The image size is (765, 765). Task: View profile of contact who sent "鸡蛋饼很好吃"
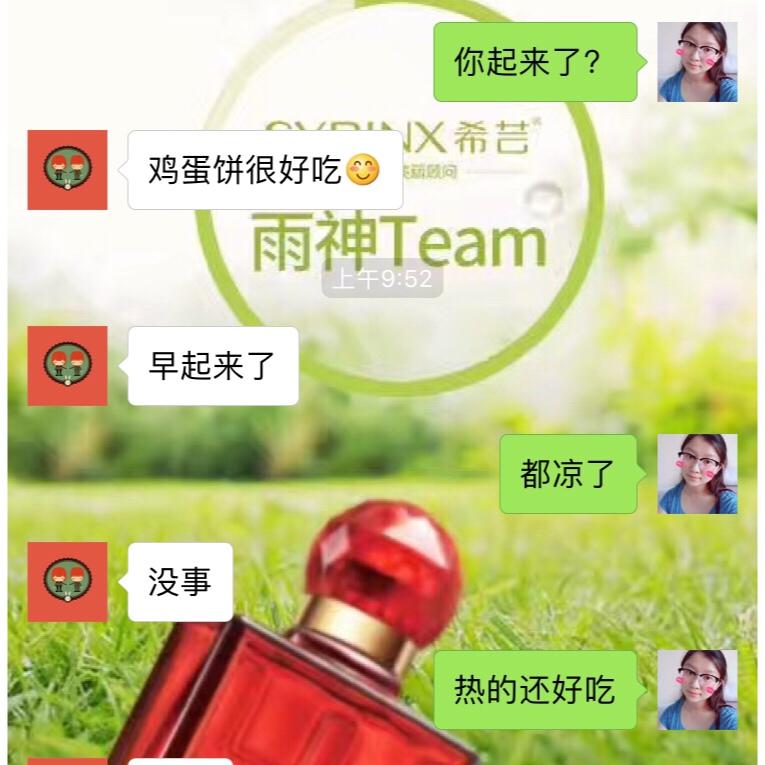coord(67,170)
